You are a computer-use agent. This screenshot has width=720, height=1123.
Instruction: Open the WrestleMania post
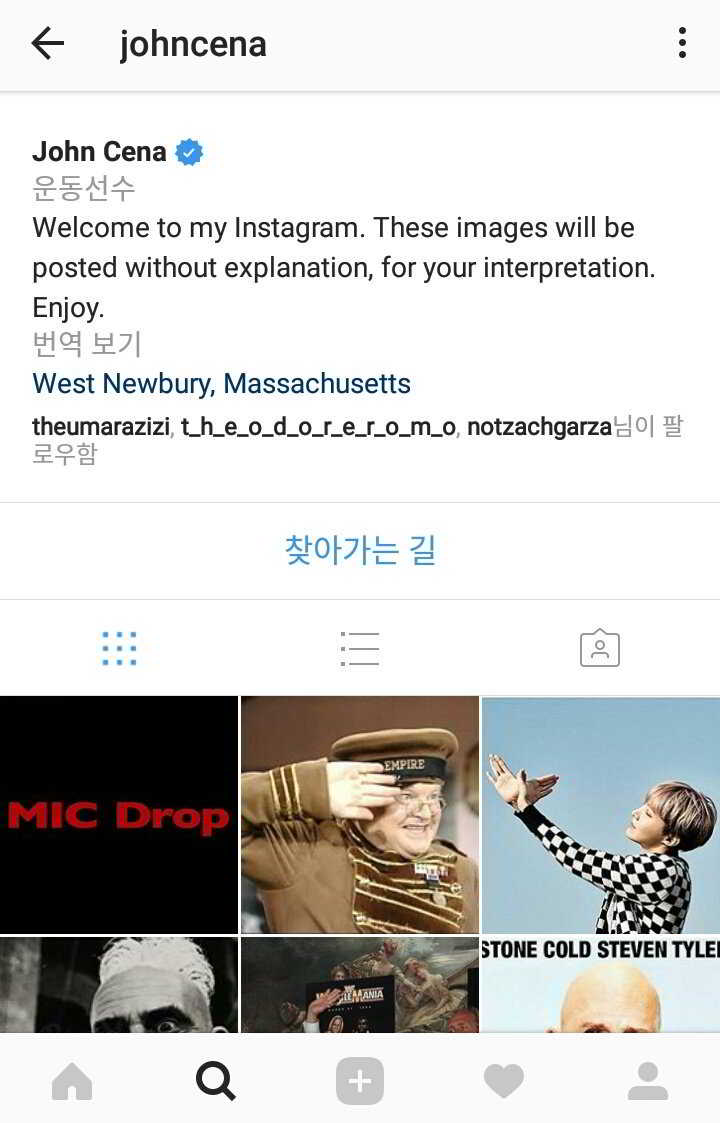[360, 985]
